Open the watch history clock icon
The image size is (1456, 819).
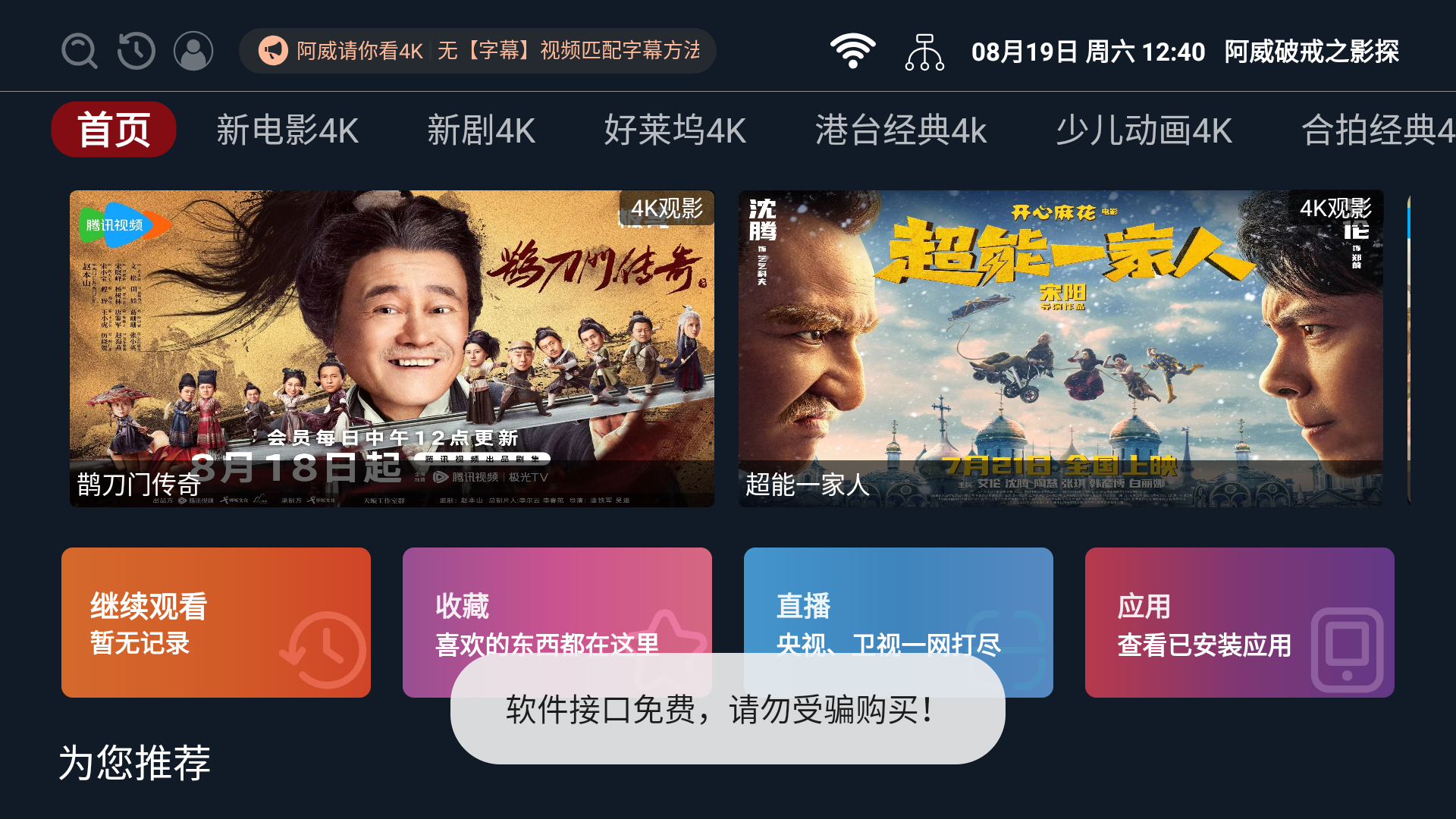tap(136, 52)
